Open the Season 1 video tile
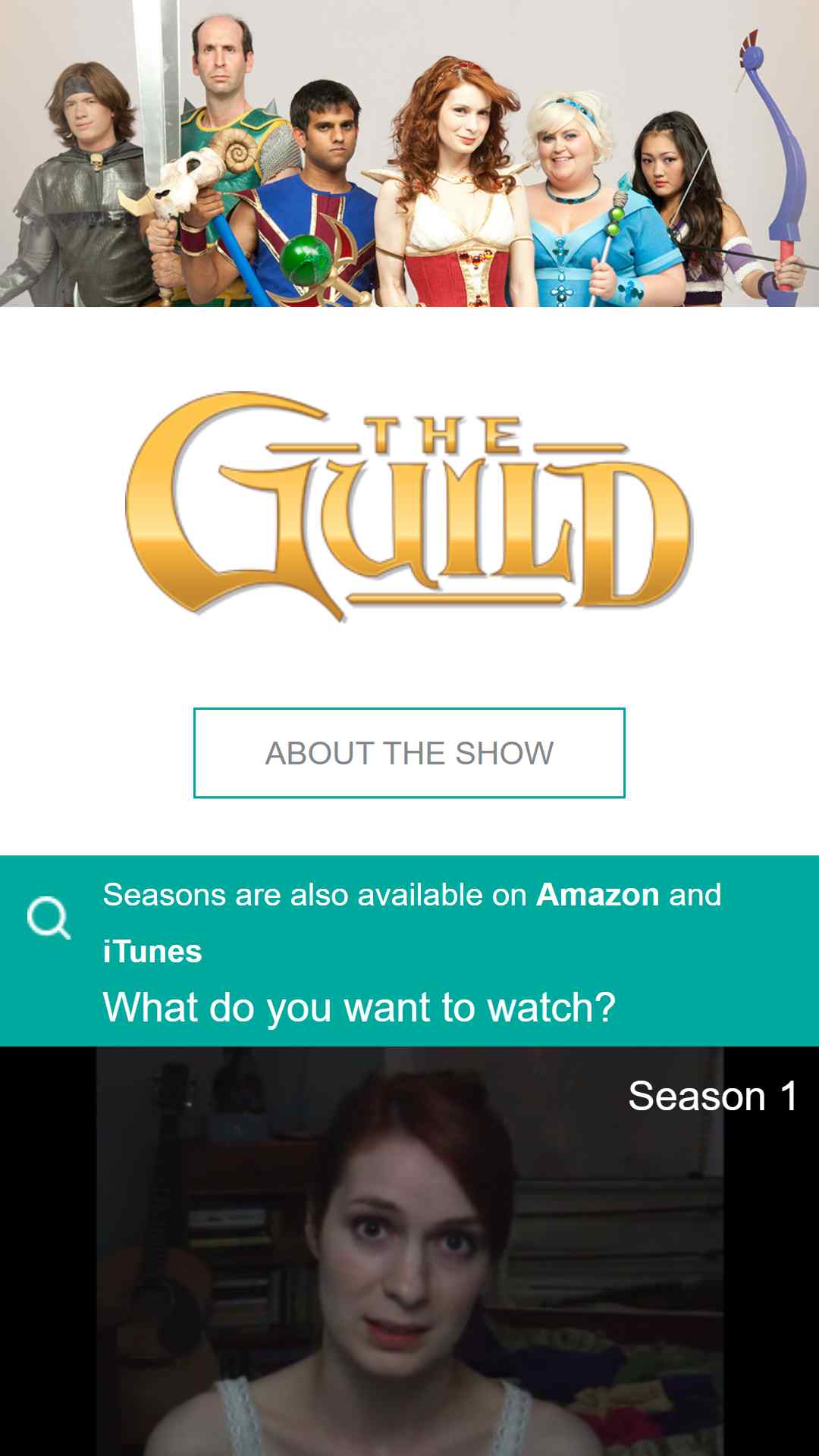 [x=409, y=1251]
